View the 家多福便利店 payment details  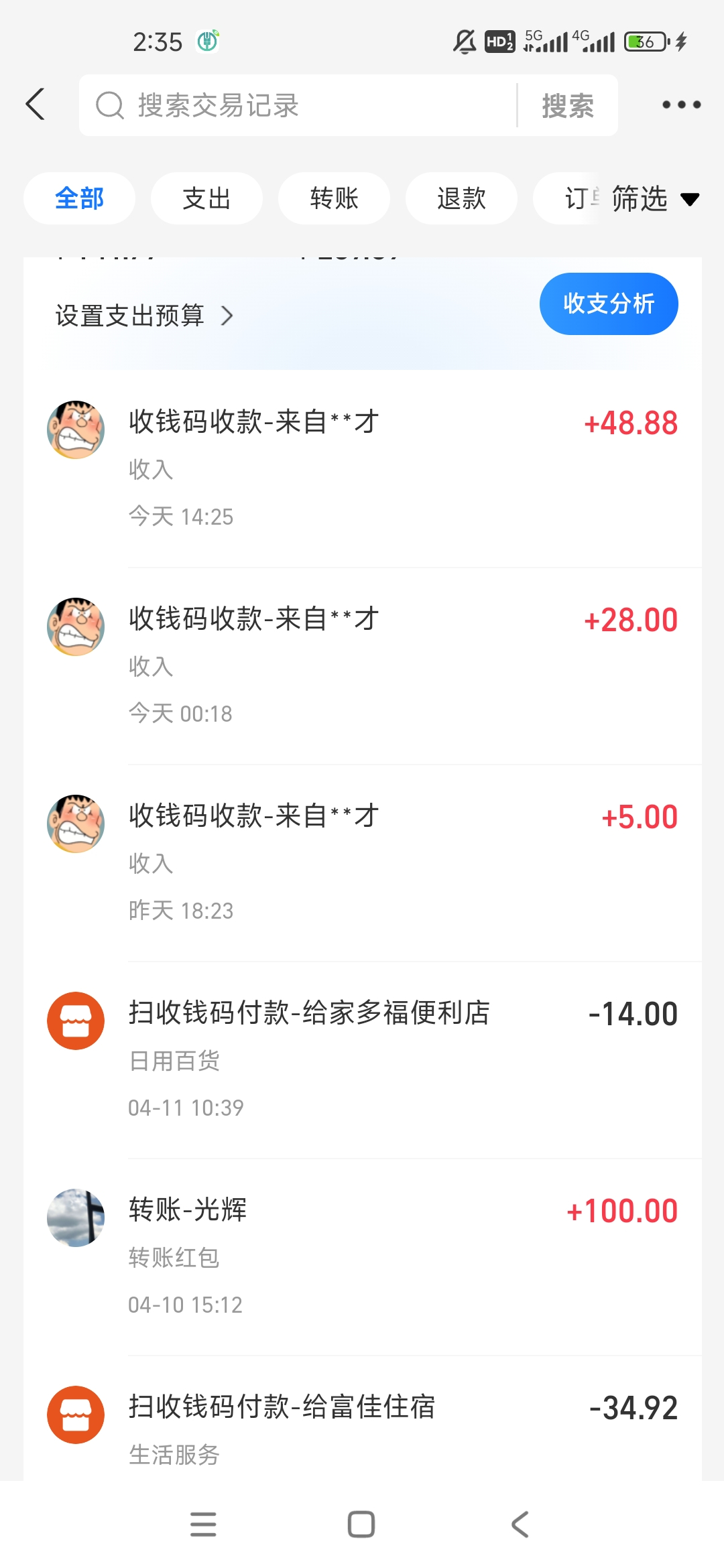point(402,1059)
